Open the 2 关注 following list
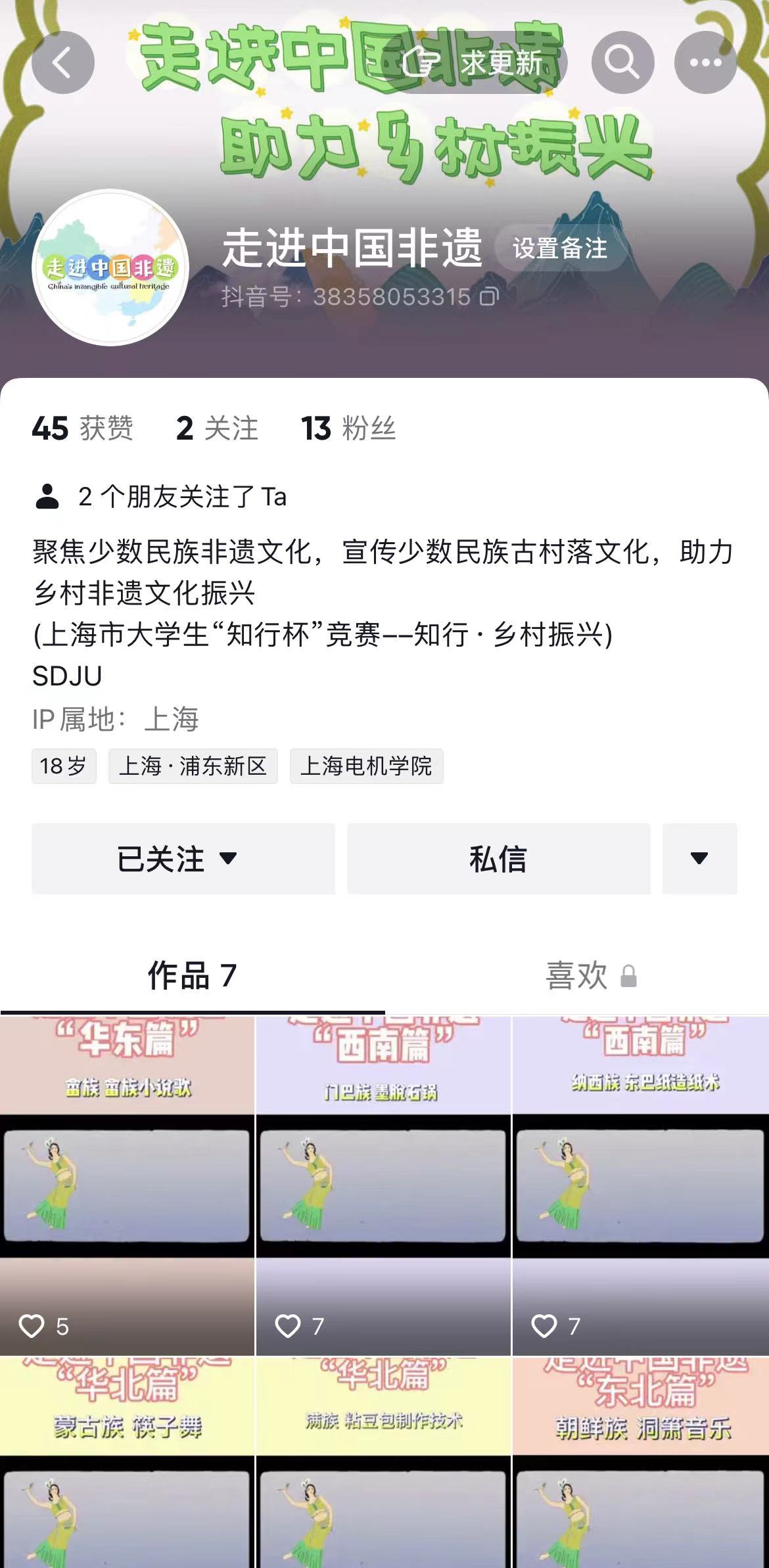769x1568 pixels. (x=217, y=428)
